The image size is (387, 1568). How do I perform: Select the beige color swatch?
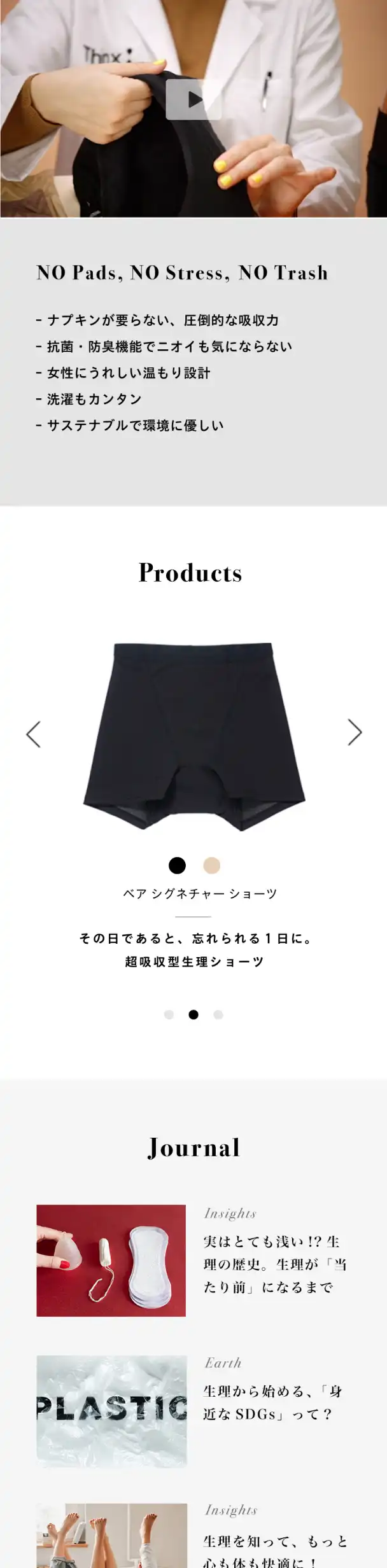click(211, 865)
